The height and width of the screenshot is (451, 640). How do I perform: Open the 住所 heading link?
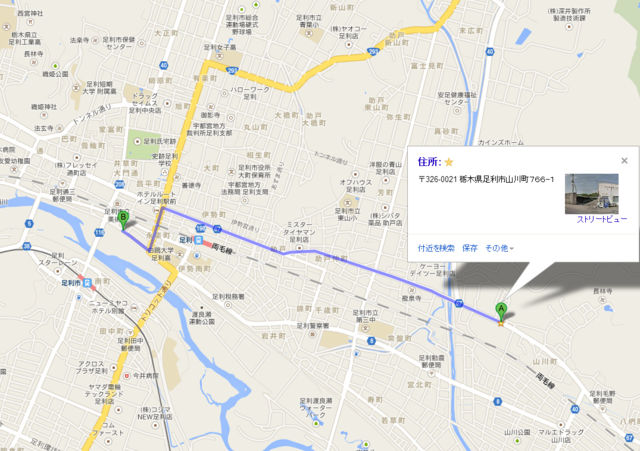point(429,161)
